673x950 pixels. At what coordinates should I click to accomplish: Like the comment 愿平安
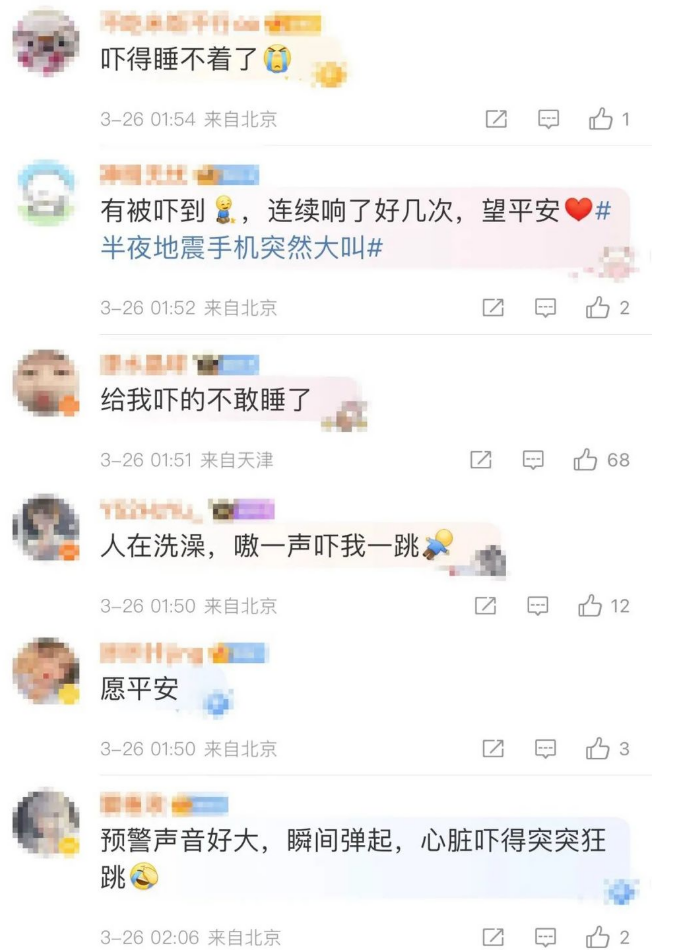[x=598, y=749]
